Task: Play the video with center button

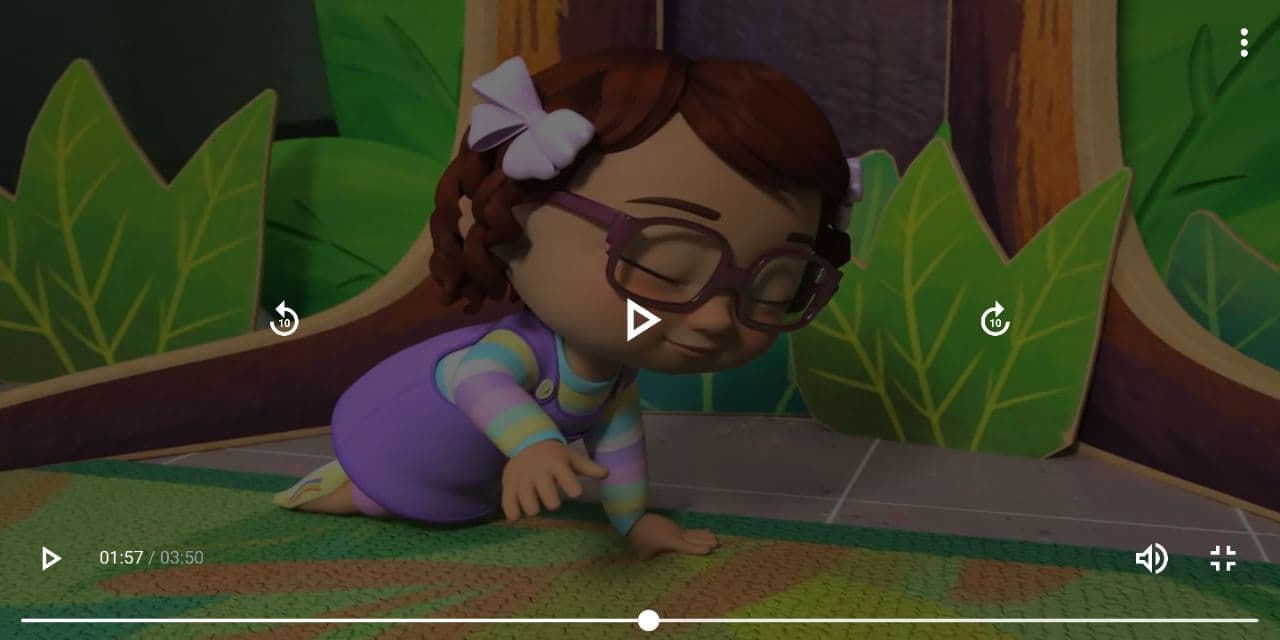Action: (x=641, y=320)
